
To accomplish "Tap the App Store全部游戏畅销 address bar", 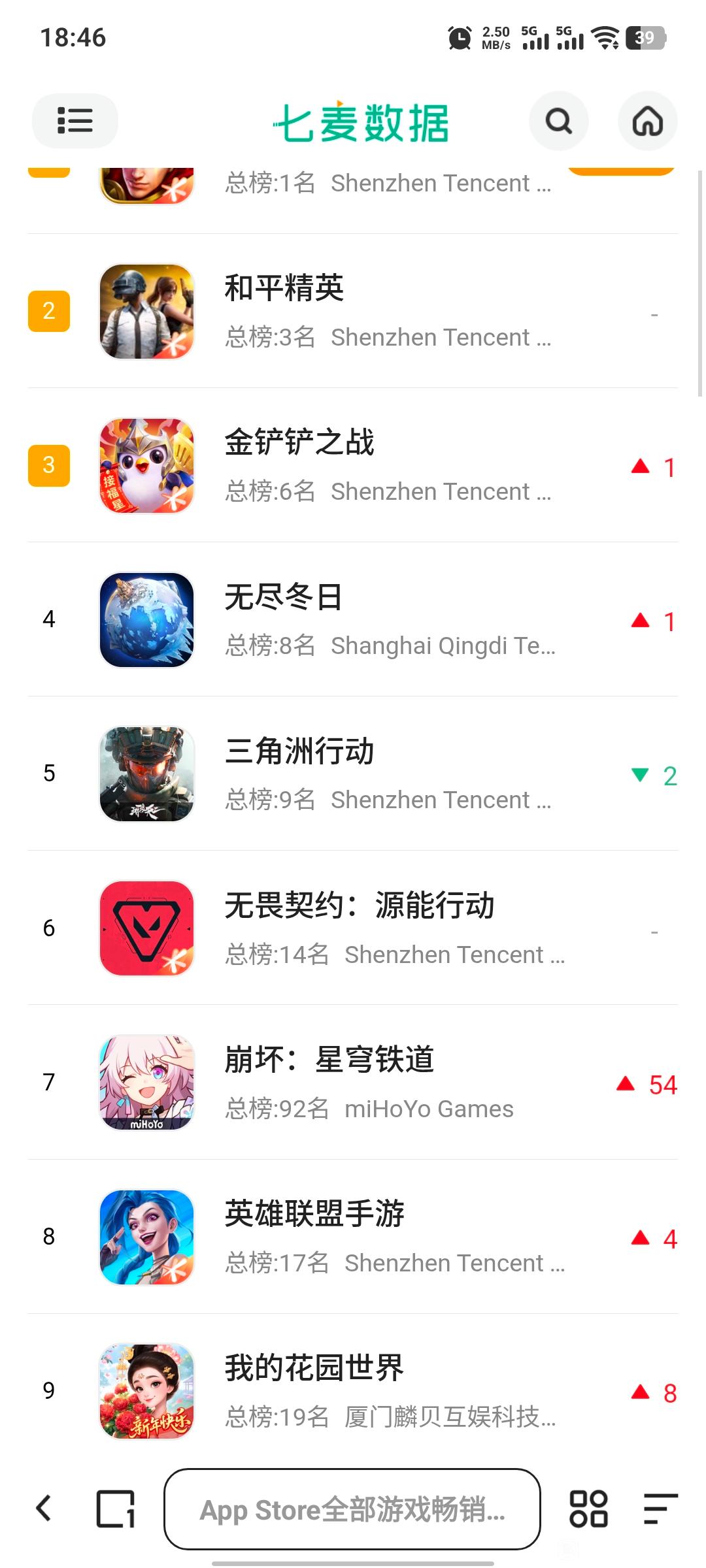I will [352, 1509].
